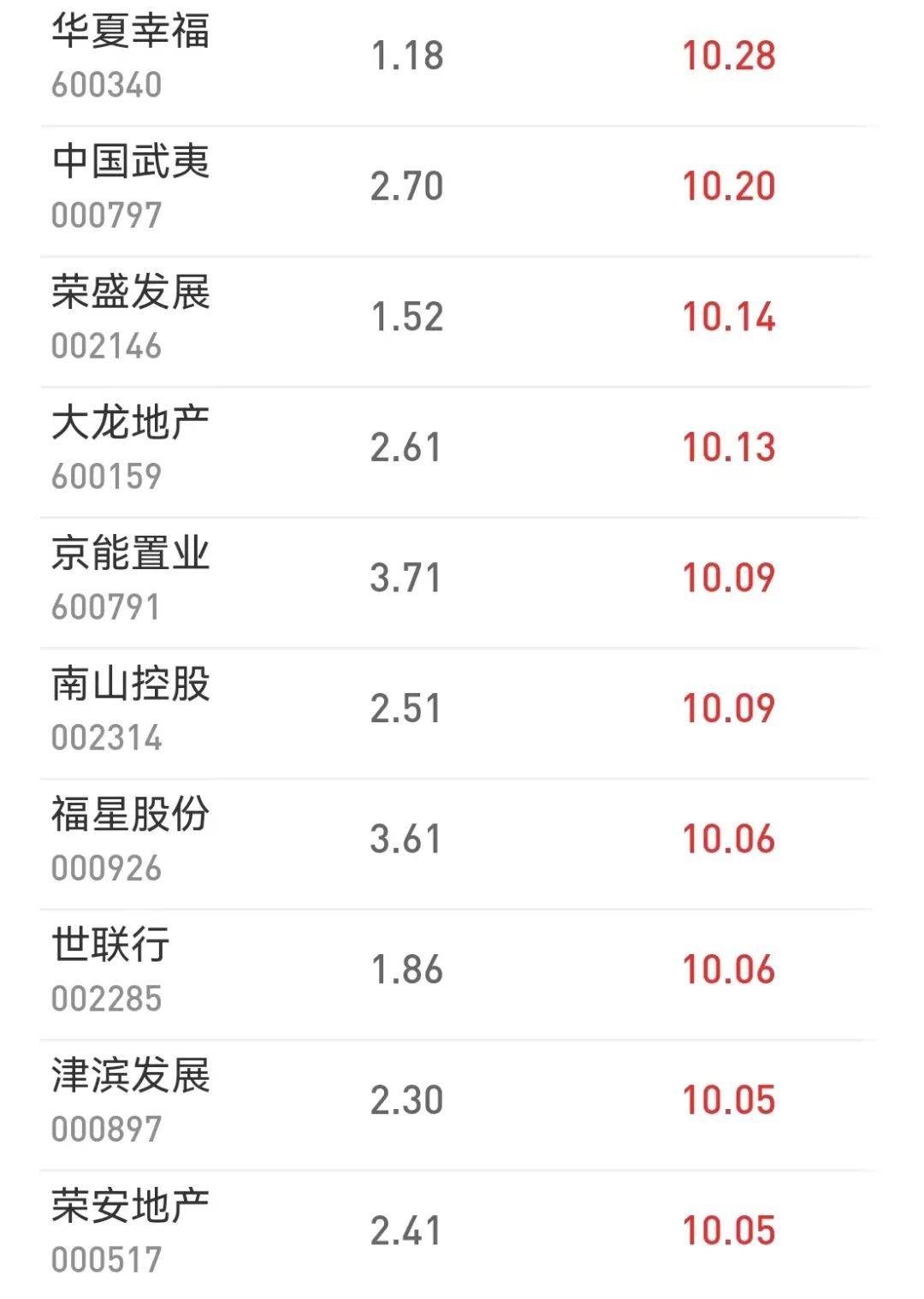924x1299 pixels.
Task: View details for 荣盛发展 002146
Action: click(x=131, y=317)
